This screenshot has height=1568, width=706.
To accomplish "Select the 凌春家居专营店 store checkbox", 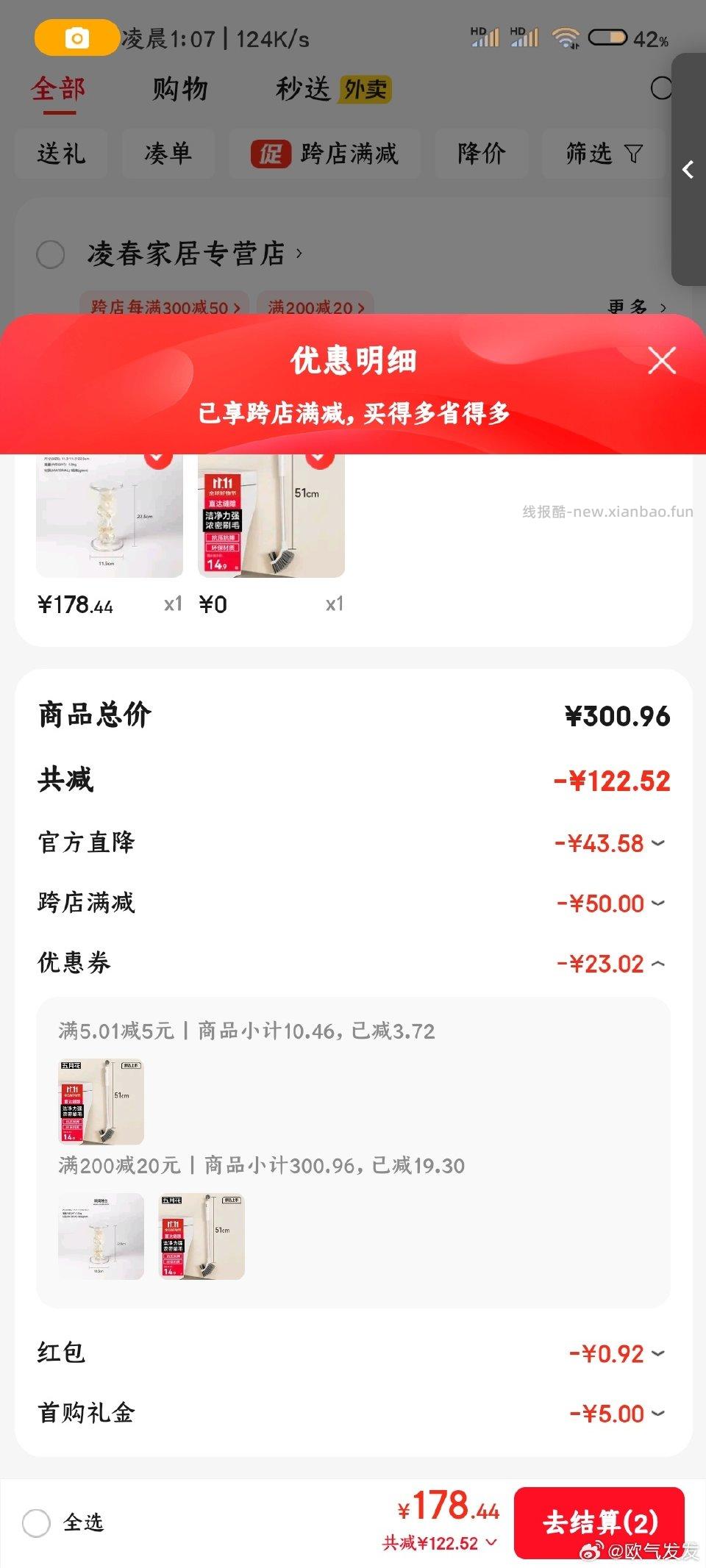I will (x=50, y=254).
